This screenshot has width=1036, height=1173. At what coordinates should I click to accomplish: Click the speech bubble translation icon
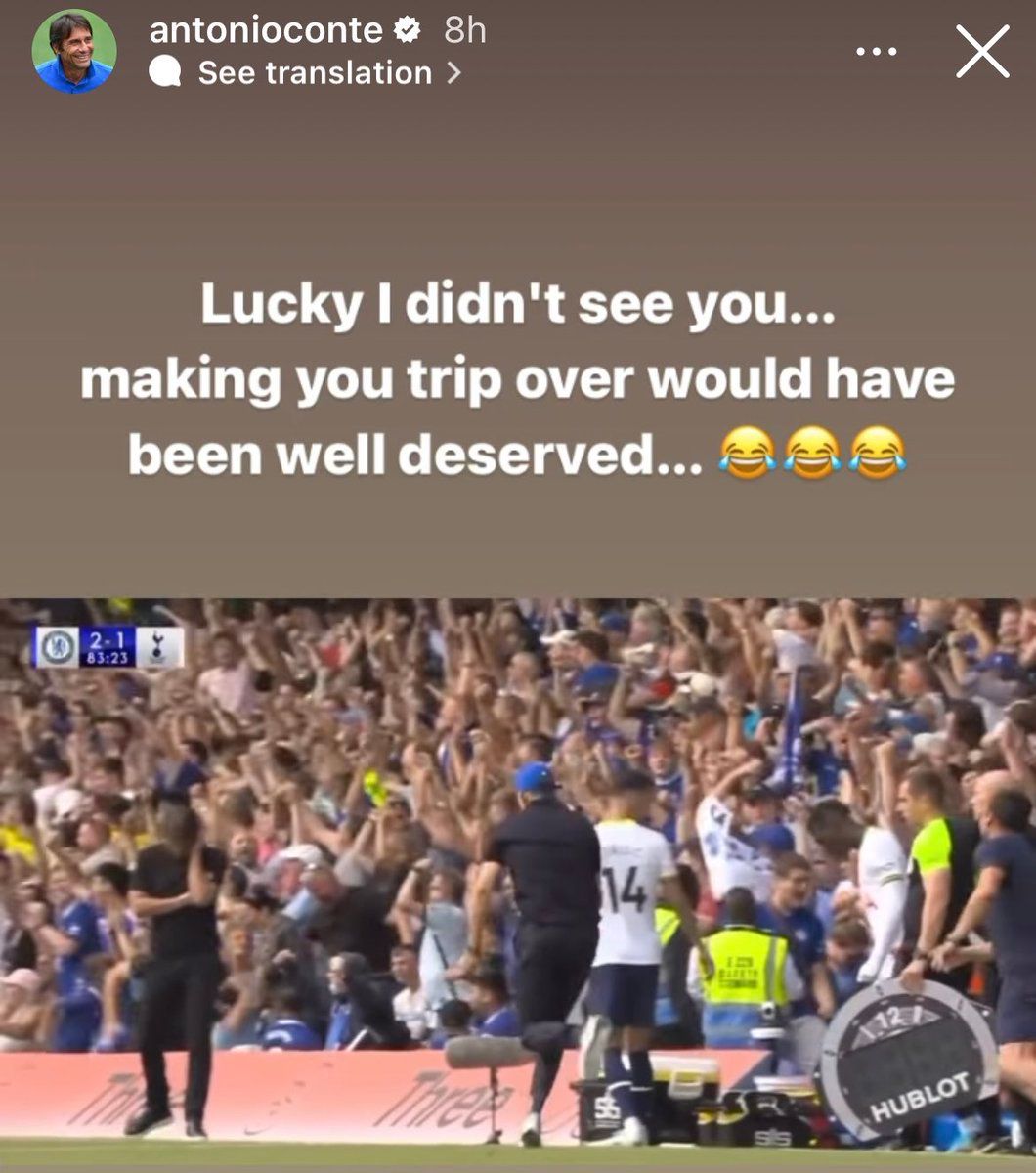tap(166, 70)
